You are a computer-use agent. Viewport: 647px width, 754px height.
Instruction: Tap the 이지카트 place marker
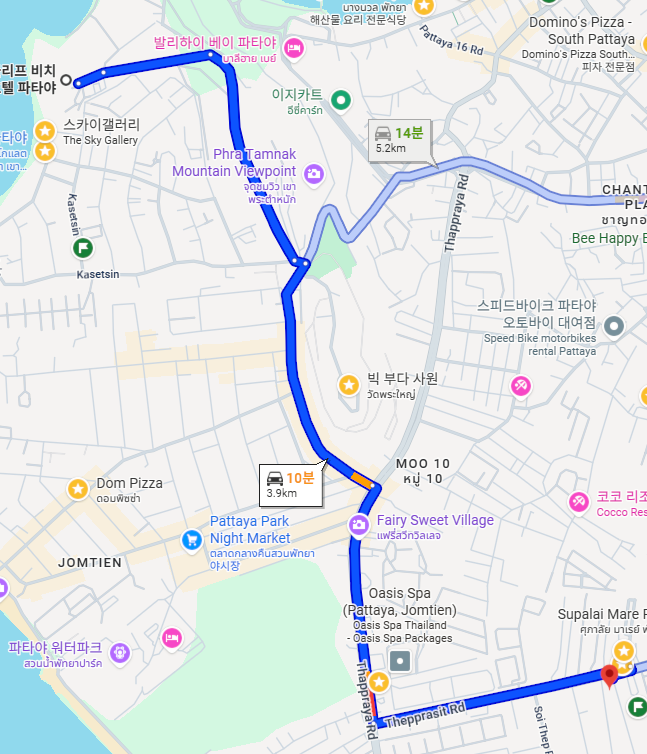point(342,100)
